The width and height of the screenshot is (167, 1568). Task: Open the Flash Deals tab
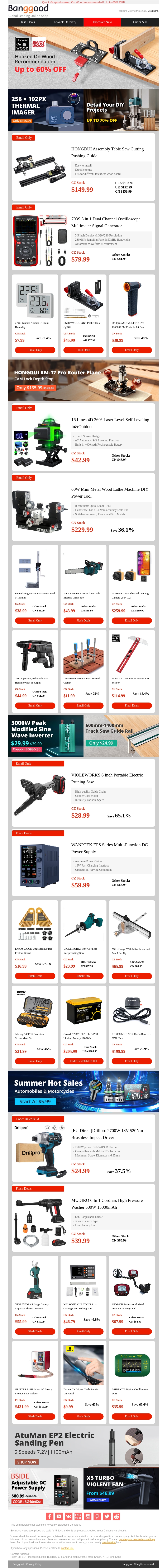tap(27, 22)
